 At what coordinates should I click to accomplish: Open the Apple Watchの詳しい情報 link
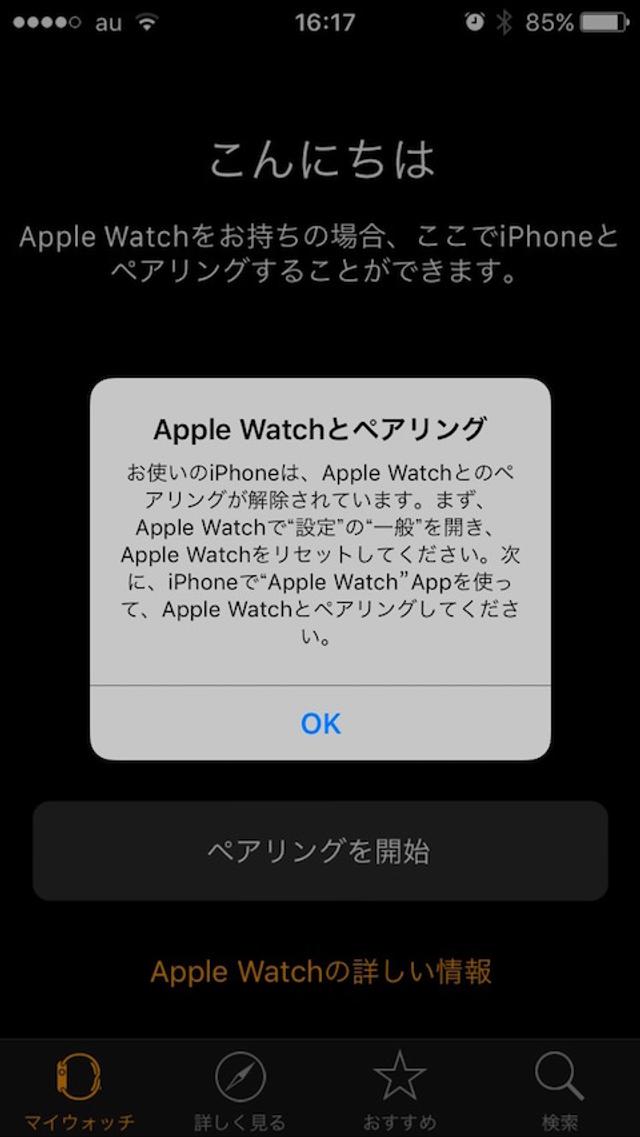coord(320,971)
